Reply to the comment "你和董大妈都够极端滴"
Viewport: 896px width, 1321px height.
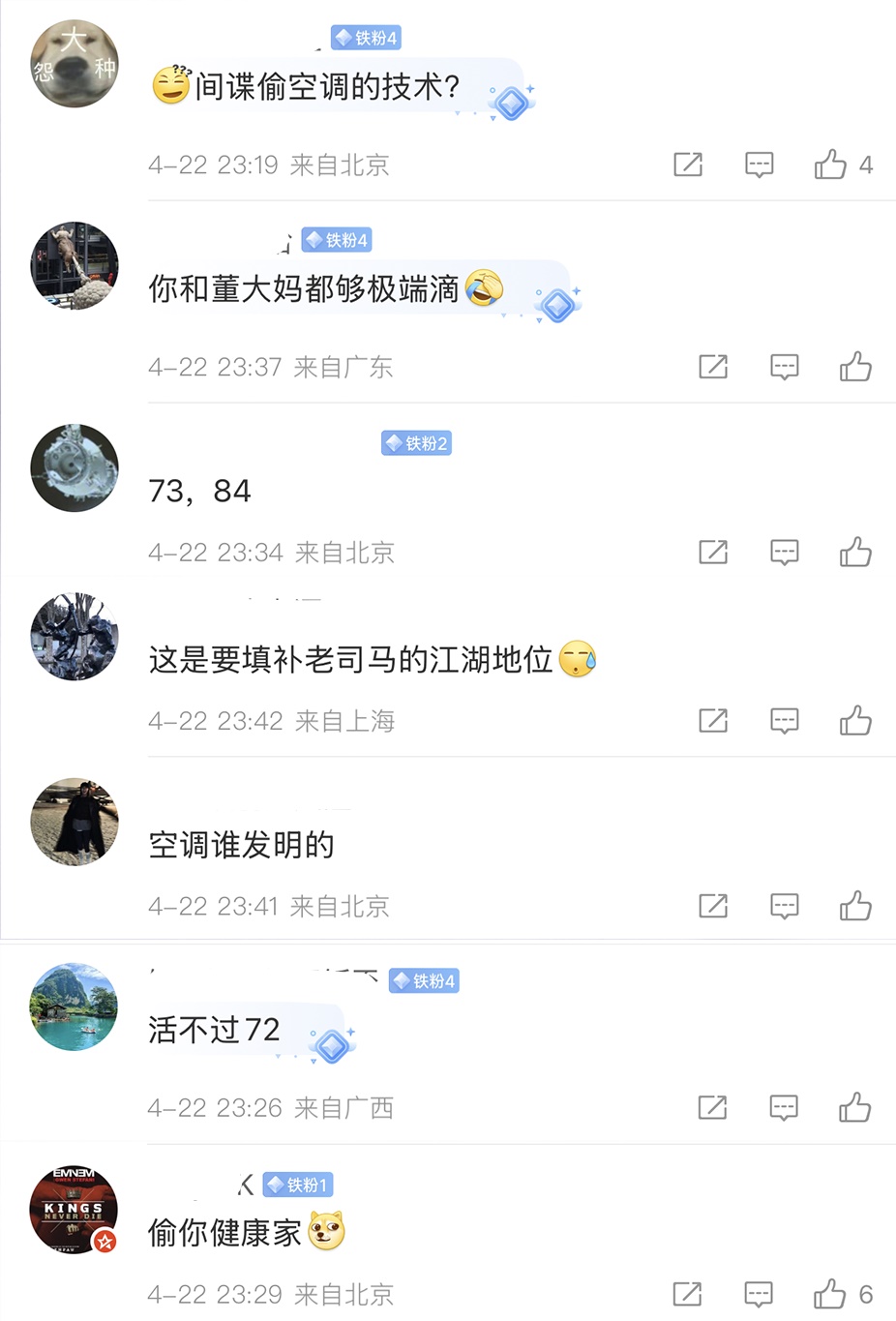tap(784, 367)
